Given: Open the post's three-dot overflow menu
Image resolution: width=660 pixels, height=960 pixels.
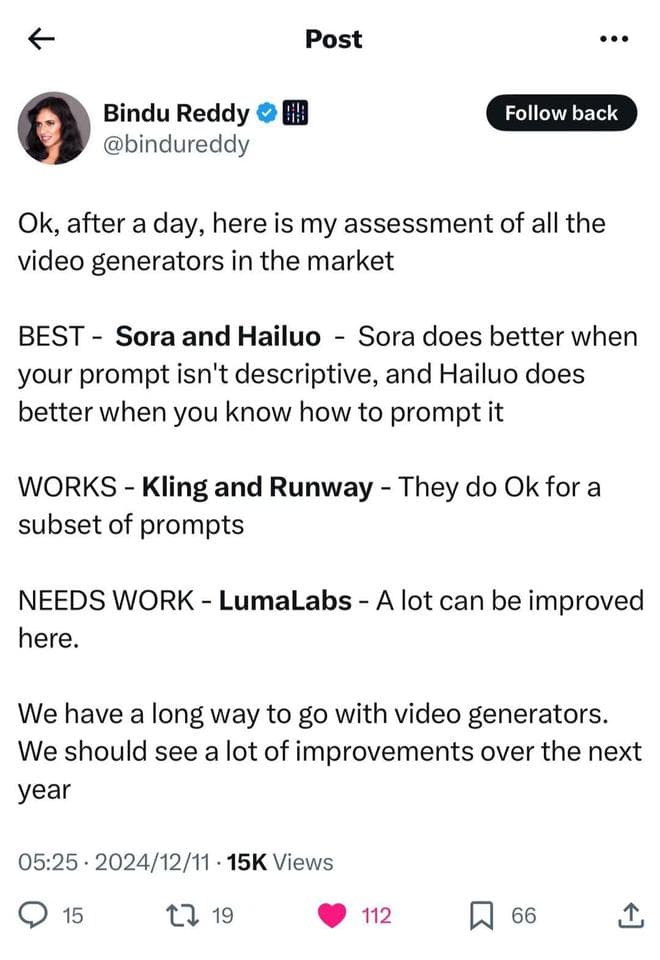Looking at the screenshot, I should click(x=612, y=39).
